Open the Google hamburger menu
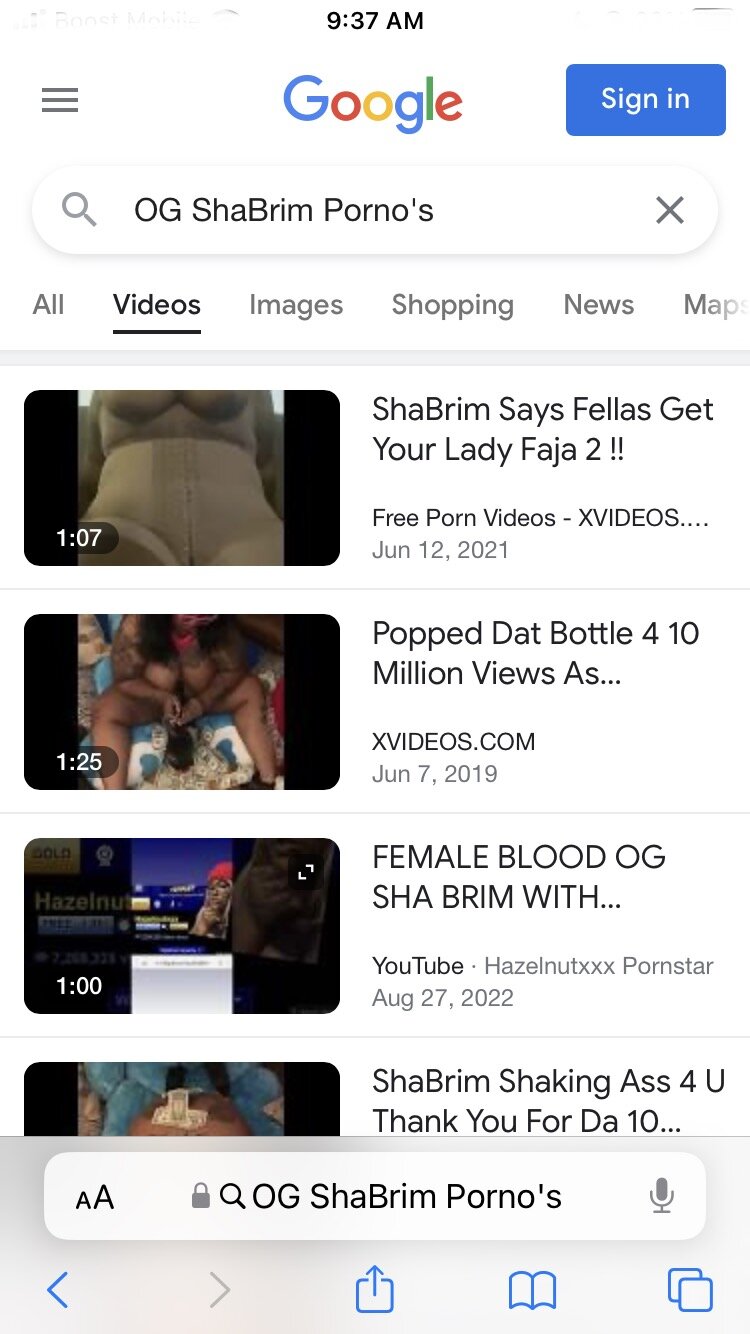750x1334 pixels. tap(60, 100)
